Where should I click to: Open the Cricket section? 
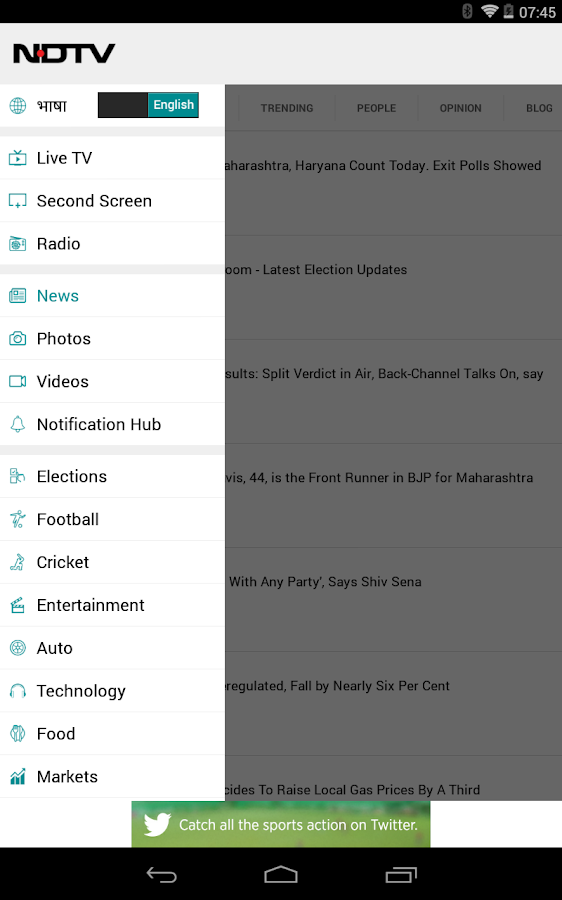click(x=113, y=562)
